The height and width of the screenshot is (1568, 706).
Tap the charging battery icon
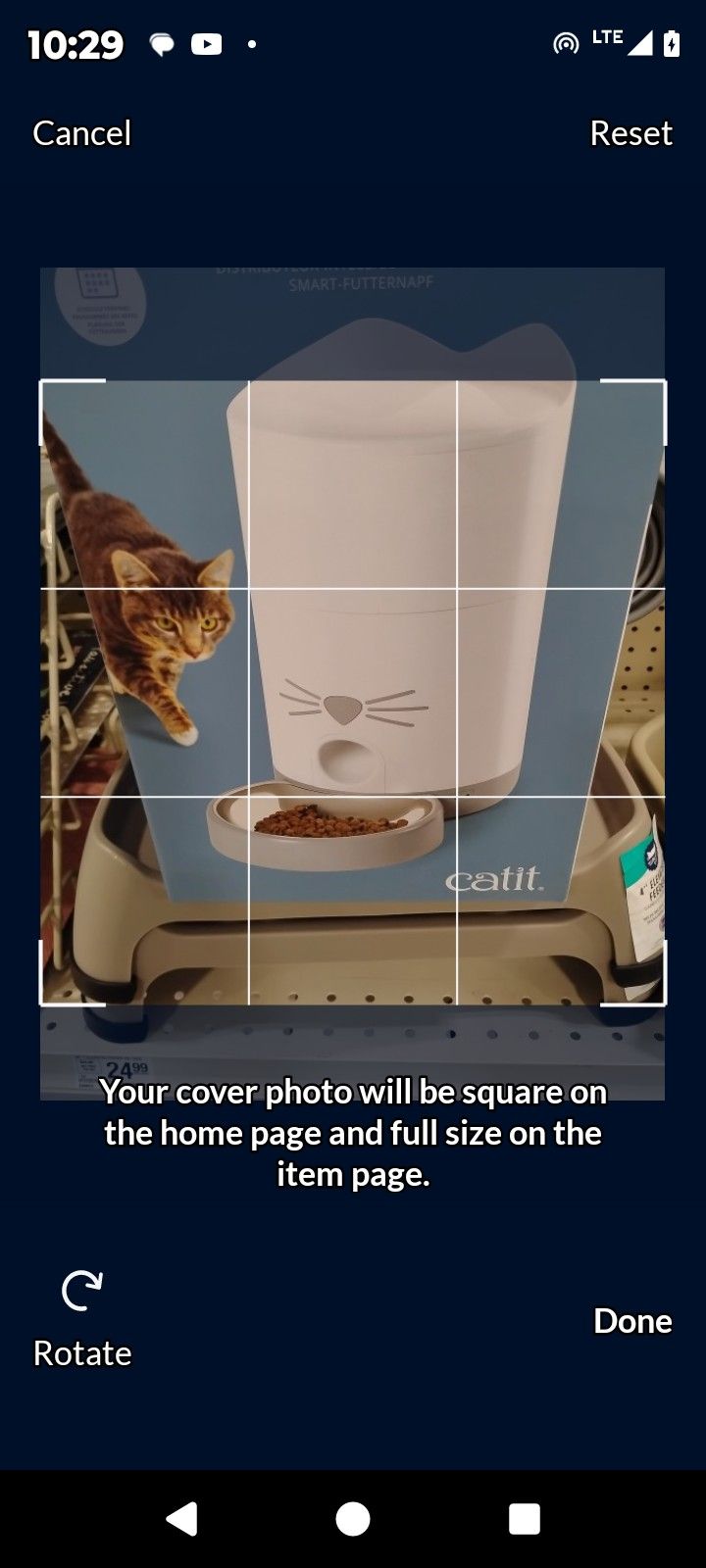(x=671, y=43)
